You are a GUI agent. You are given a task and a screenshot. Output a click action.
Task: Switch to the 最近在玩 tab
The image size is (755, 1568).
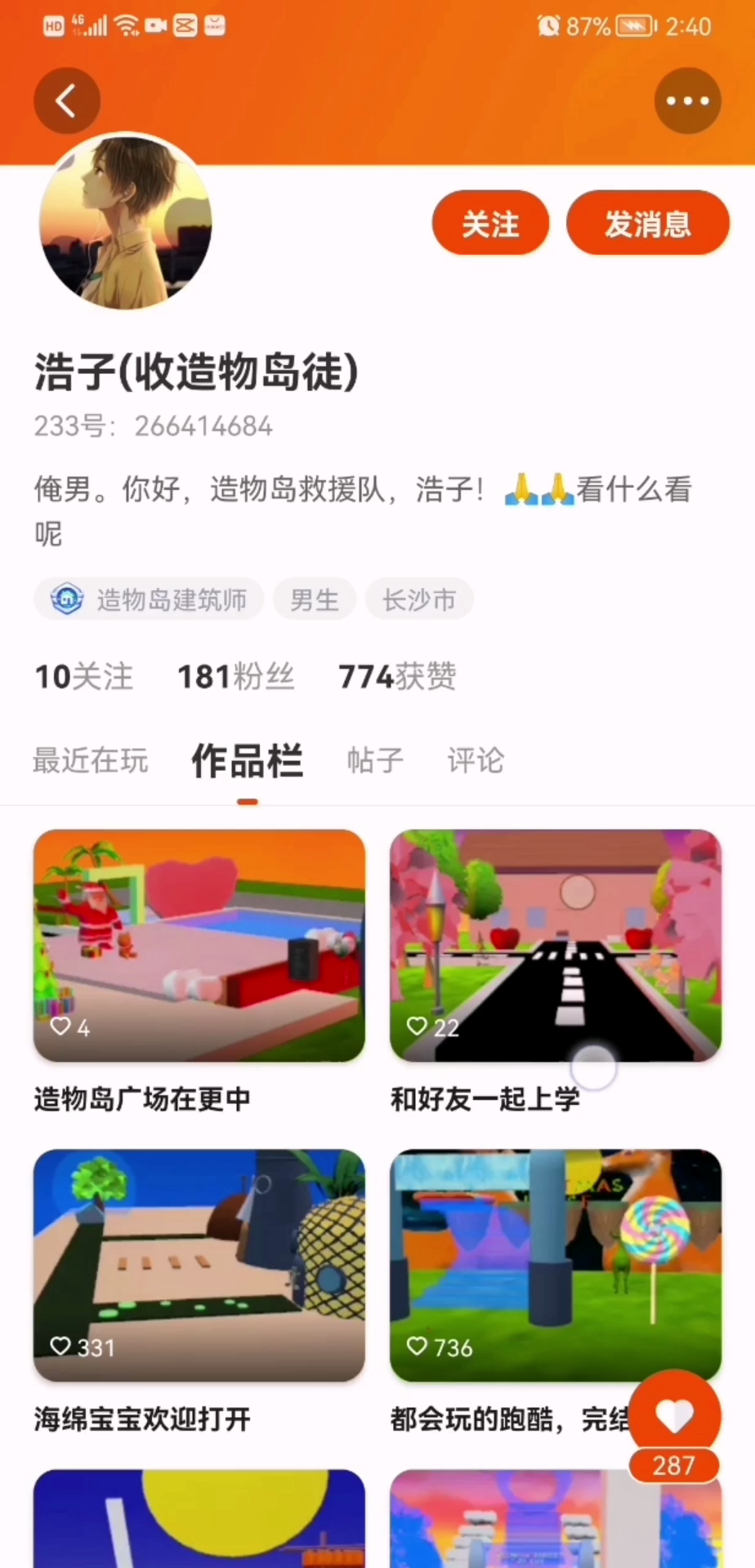coord(90,761)
